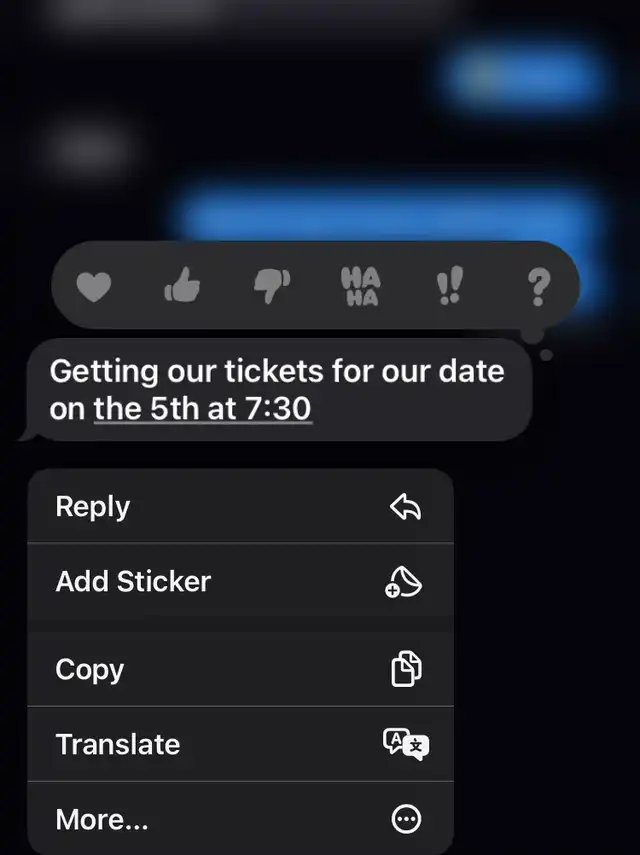Add the double exclamation reaction
Image resolution: width=640 pixels, height=855 pixels.
[448, 287]
